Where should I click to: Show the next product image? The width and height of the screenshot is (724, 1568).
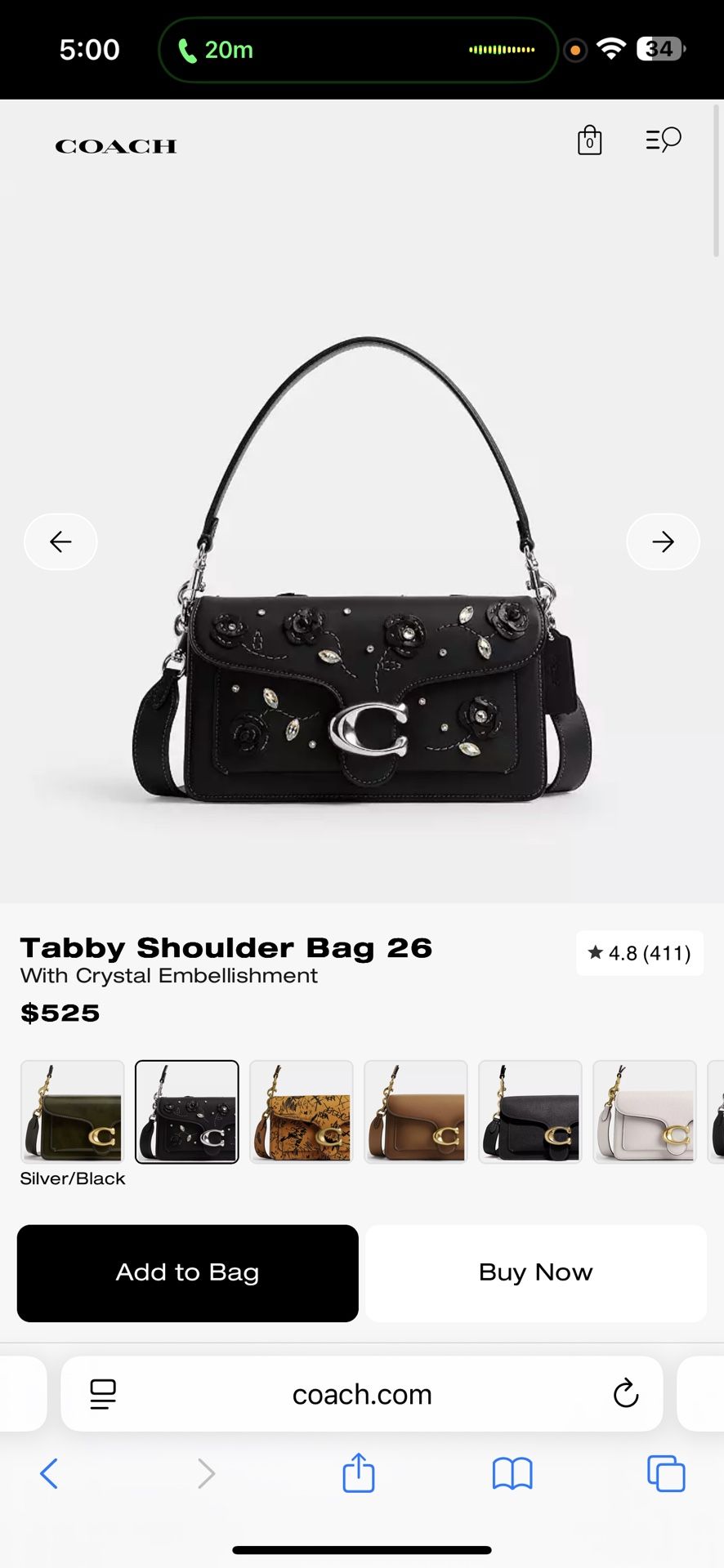[663, 541]
